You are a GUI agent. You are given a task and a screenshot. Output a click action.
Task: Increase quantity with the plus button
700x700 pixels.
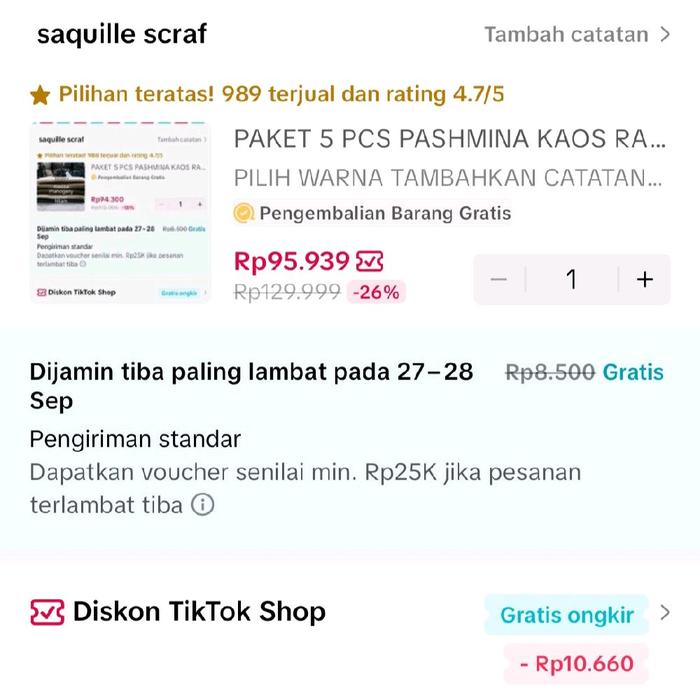coord(645,280)
